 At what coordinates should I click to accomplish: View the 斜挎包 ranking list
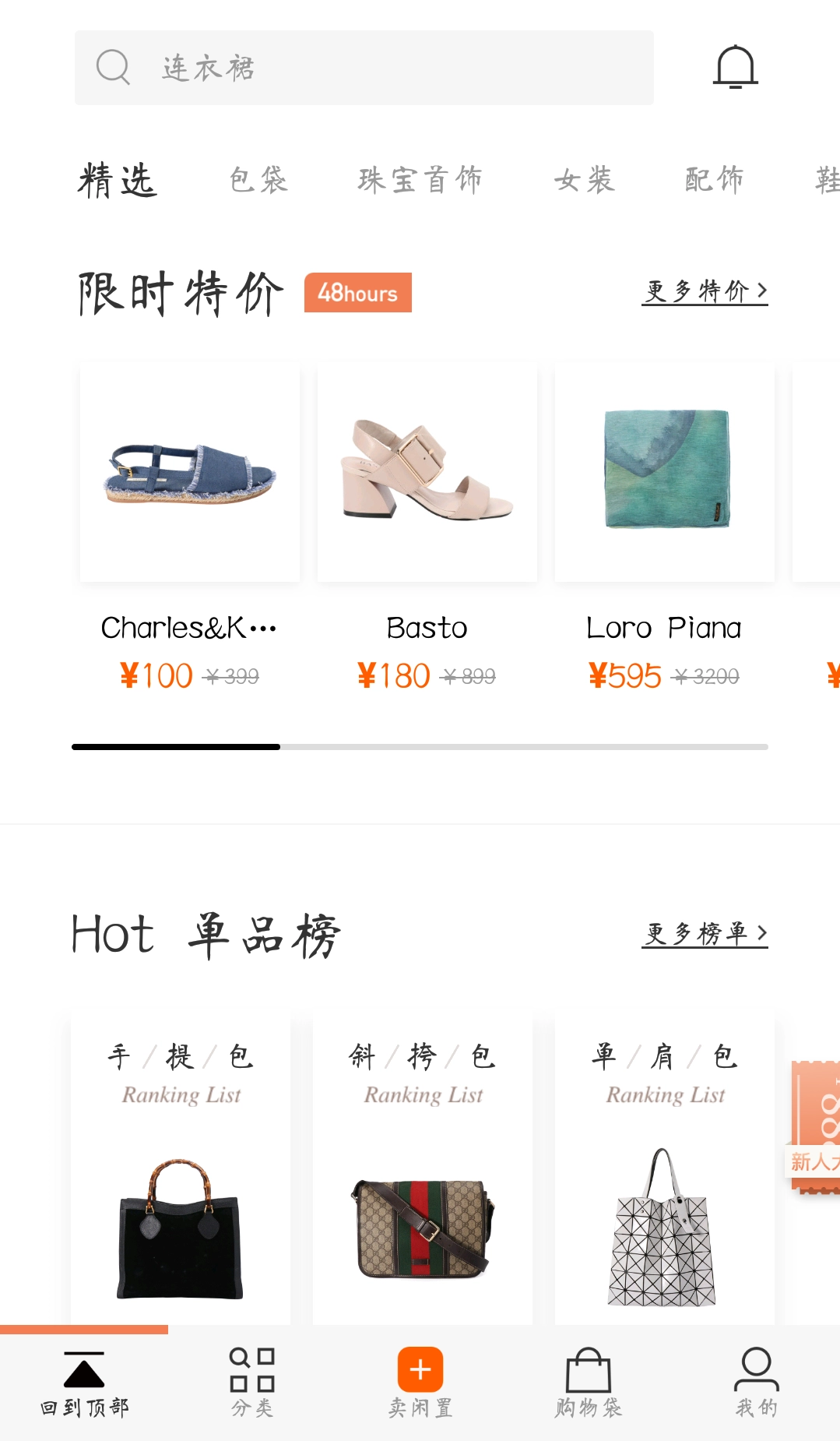423,1168
